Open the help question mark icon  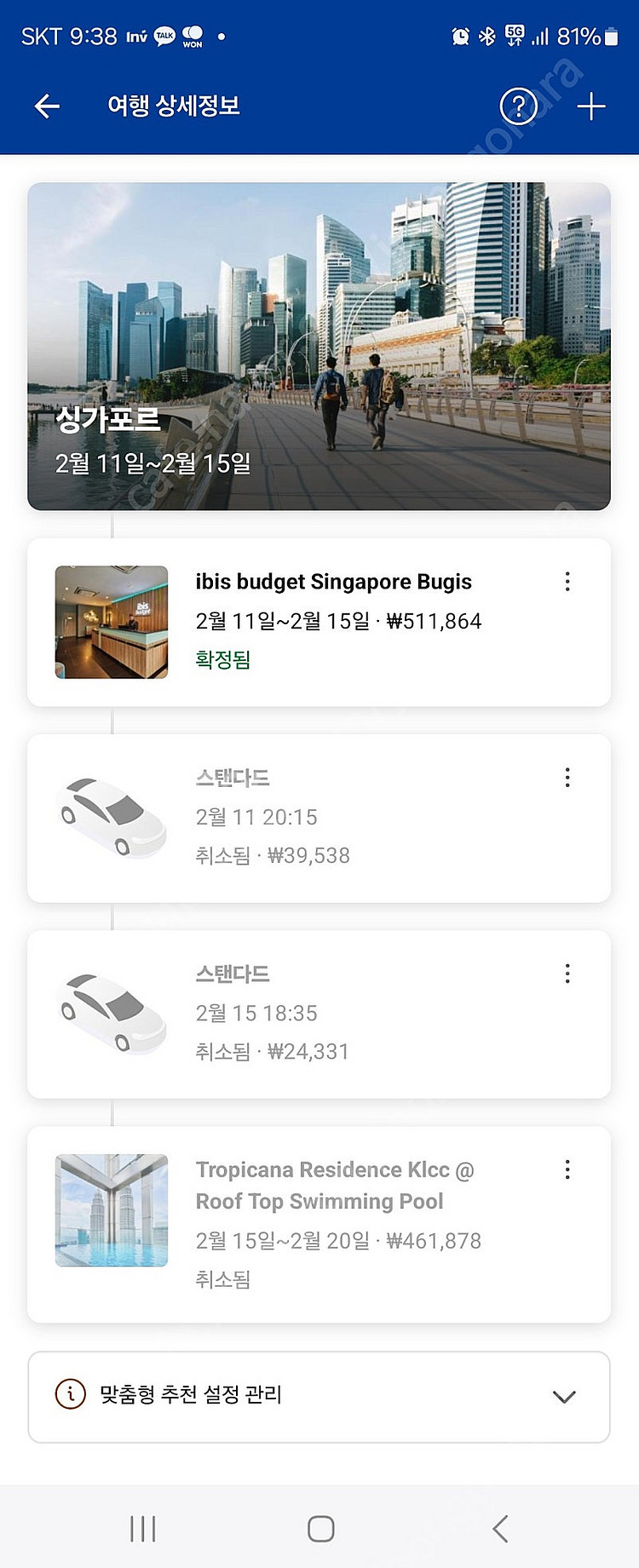(518, 106)
